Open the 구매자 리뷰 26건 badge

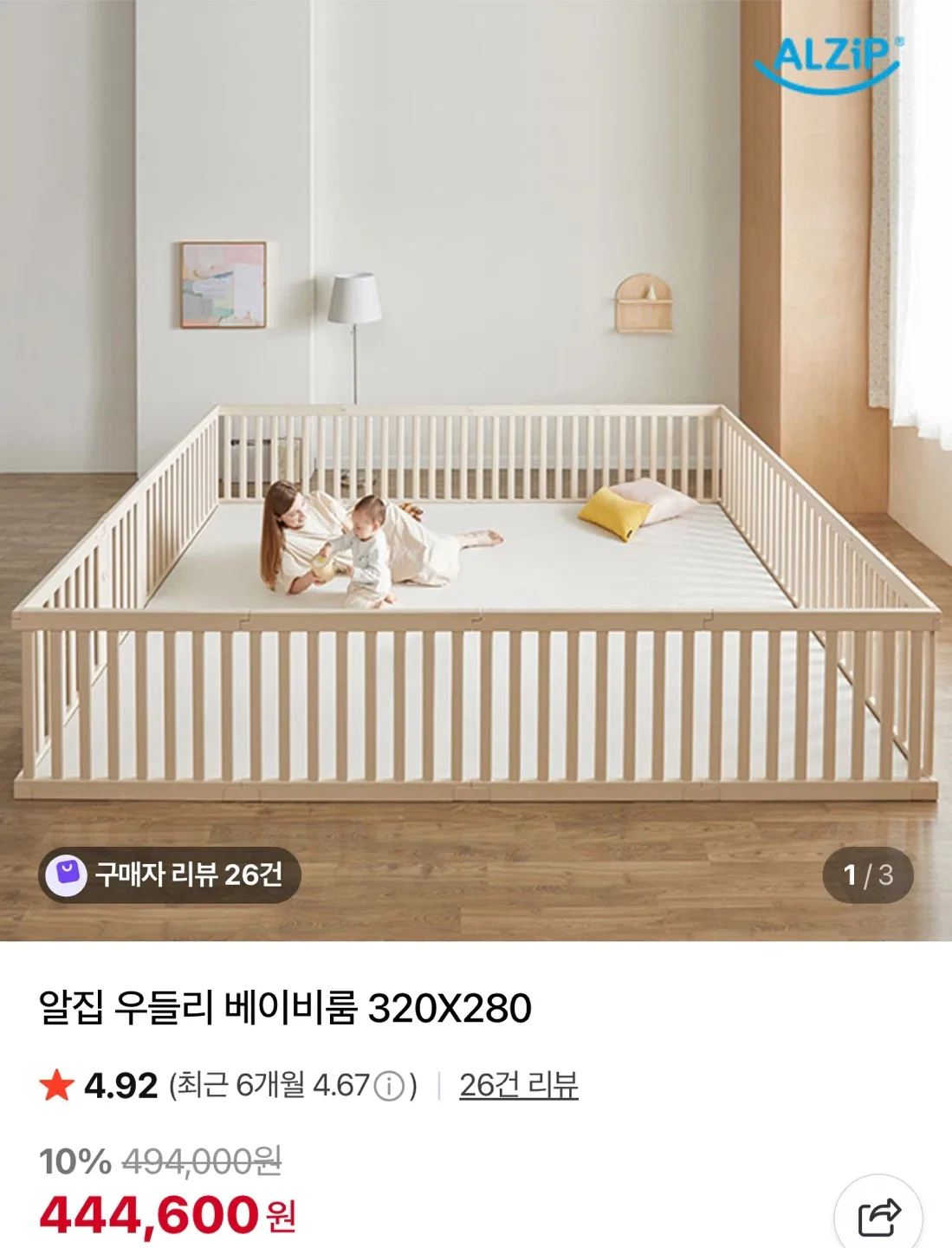(x=170, y=874)
